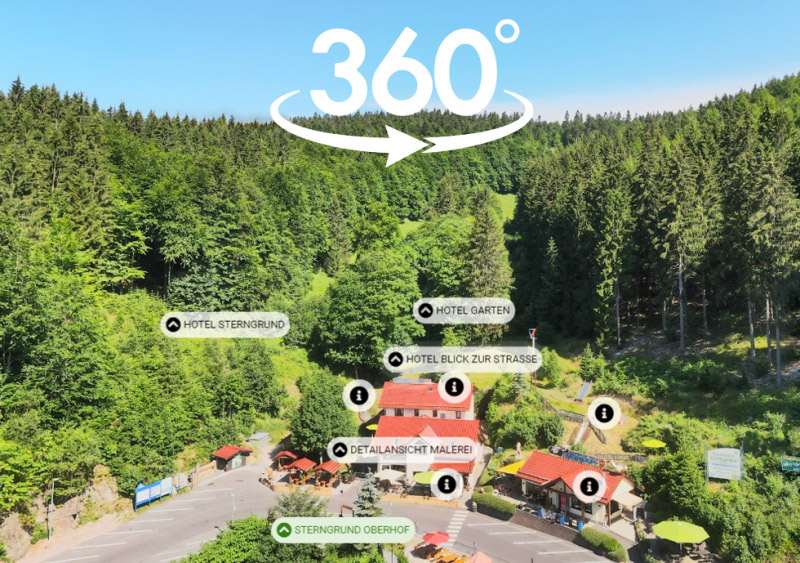
Task: Tap info icon on the grassy slope
Action: pos(604,412)
